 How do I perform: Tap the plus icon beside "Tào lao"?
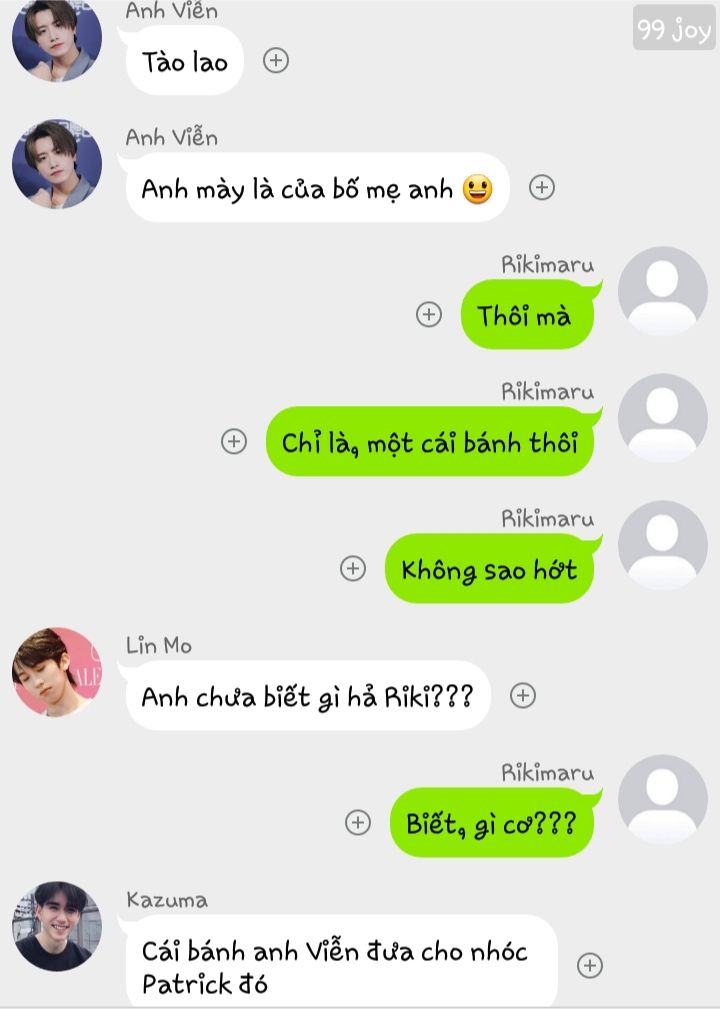[x=276, y=61]
